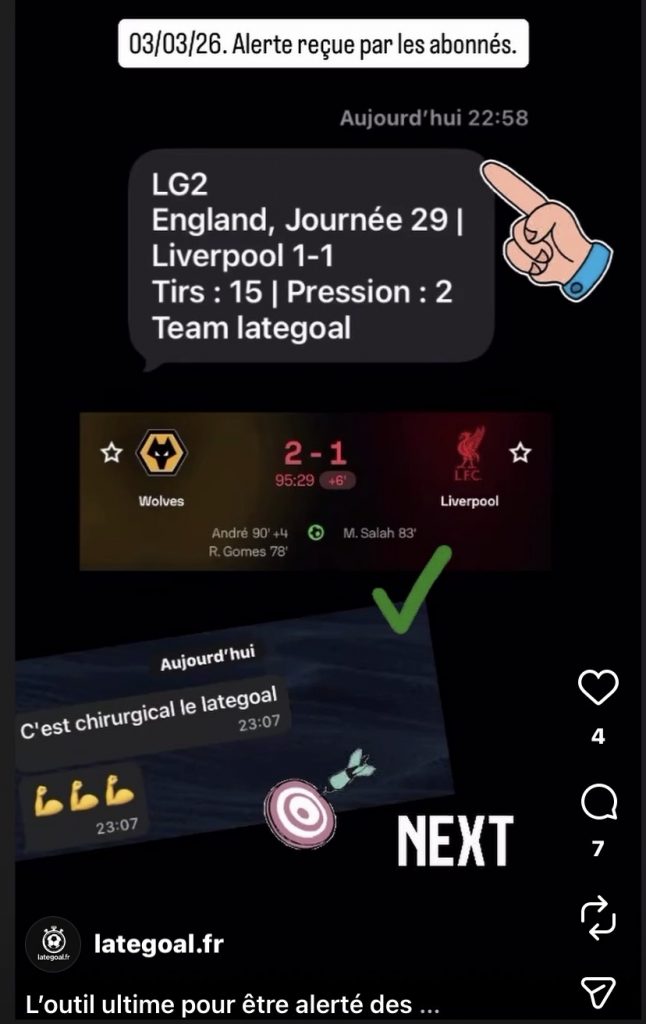Open the lategoal.fr profile picture
Image resolution: width=646 pixels, height=1024 pixels.
coord(53,944)
